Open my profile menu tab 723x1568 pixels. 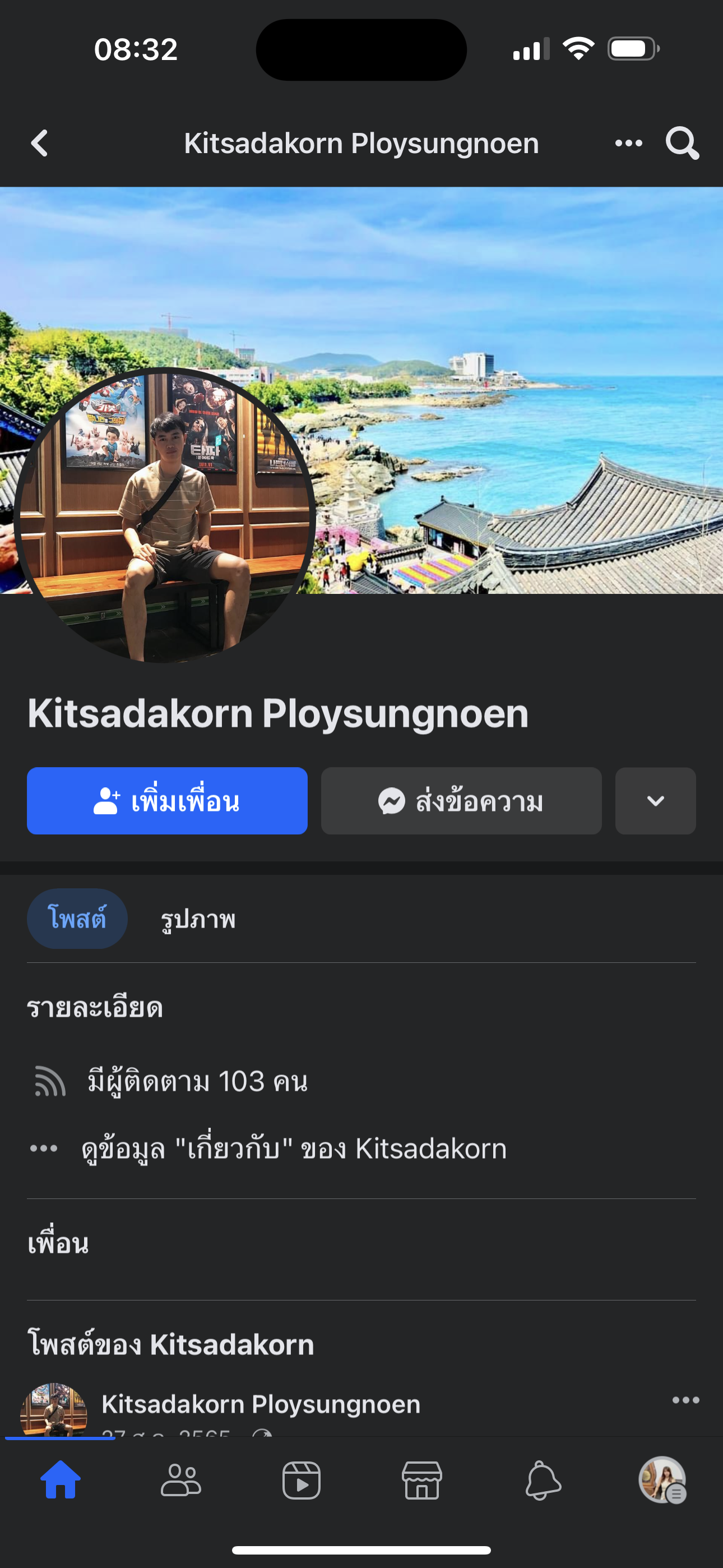(x=662, y=1480)
